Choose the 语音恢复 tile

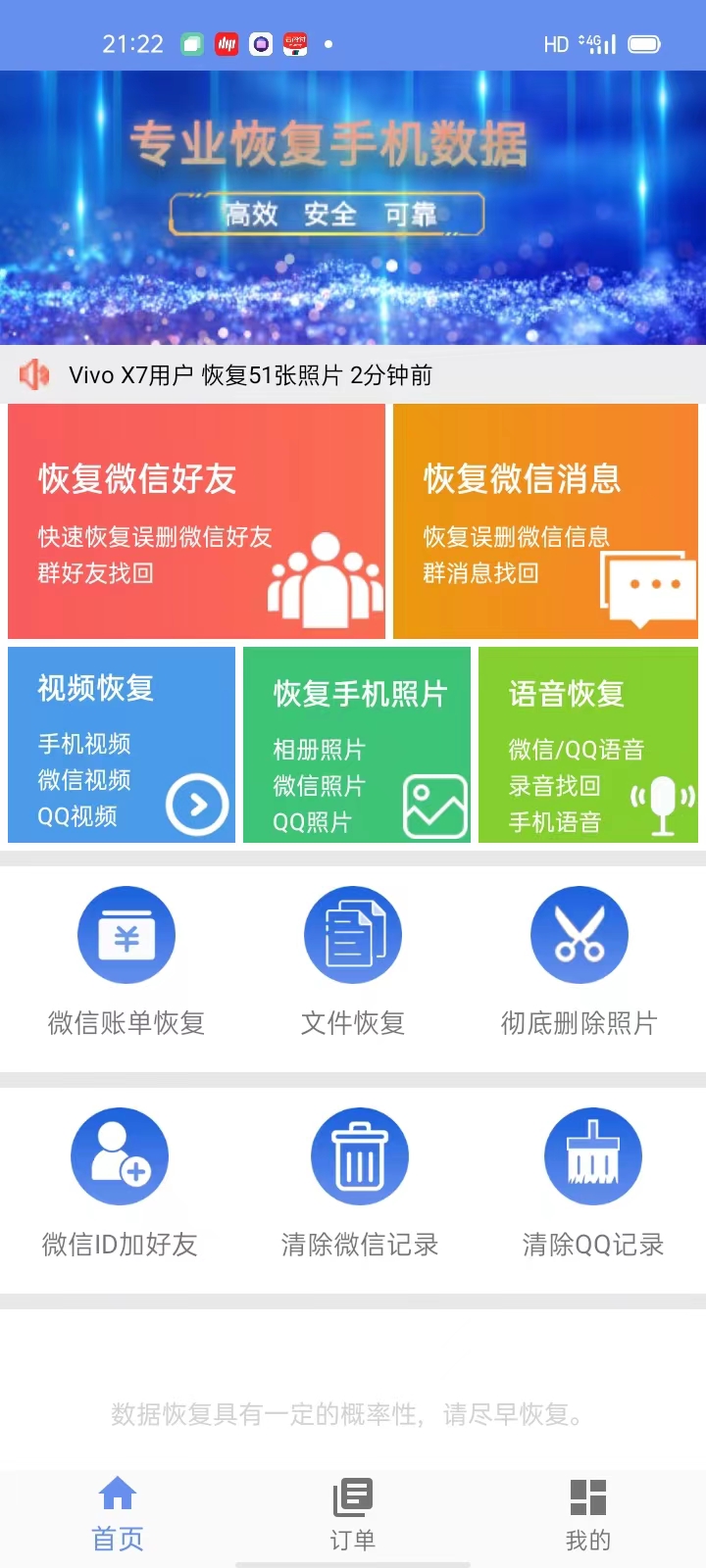(588, 745)
